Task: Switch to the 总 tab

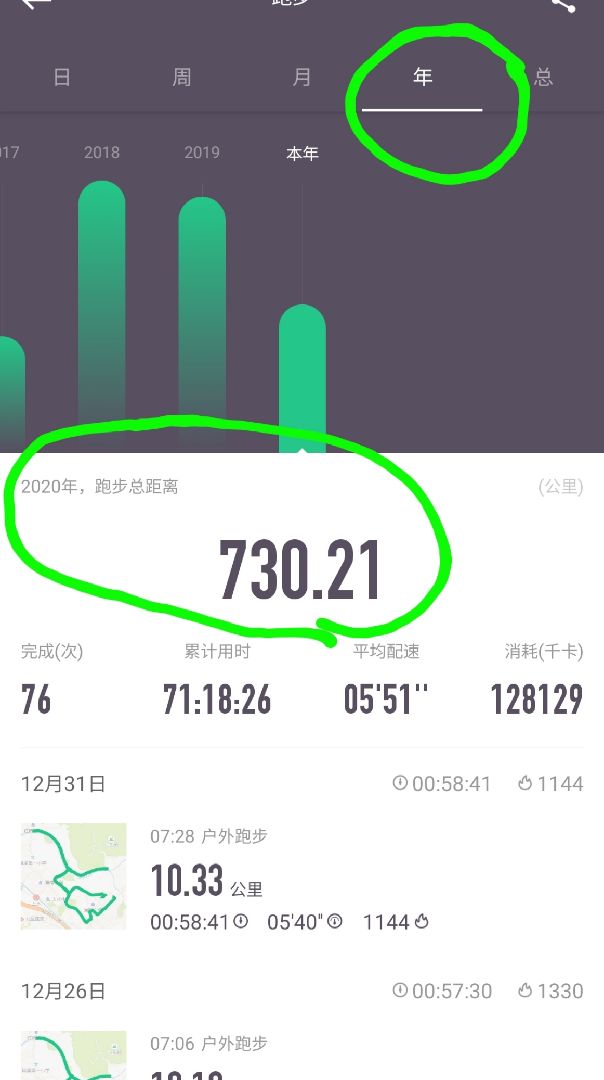Action: click(544, 76)
